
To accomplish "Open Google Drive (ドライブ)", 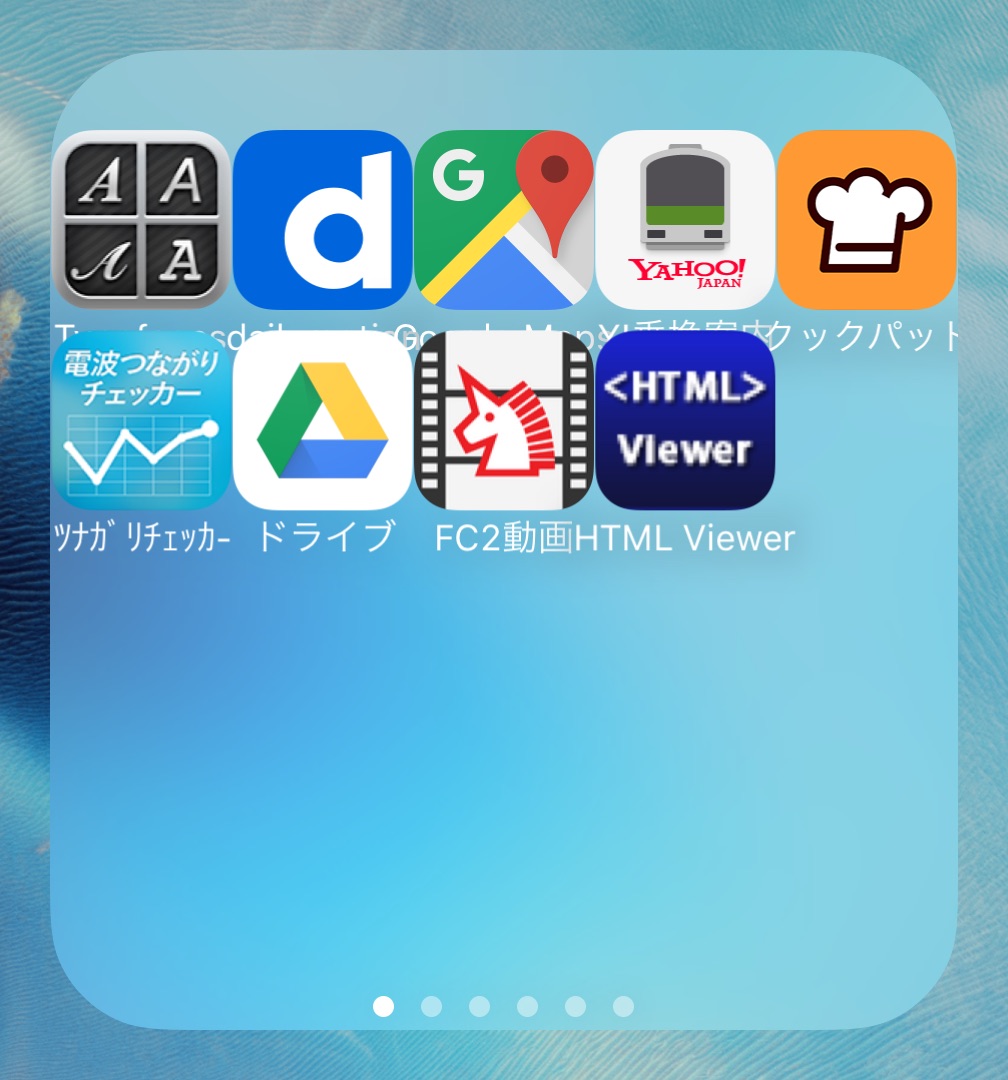I will coord(322,421).
